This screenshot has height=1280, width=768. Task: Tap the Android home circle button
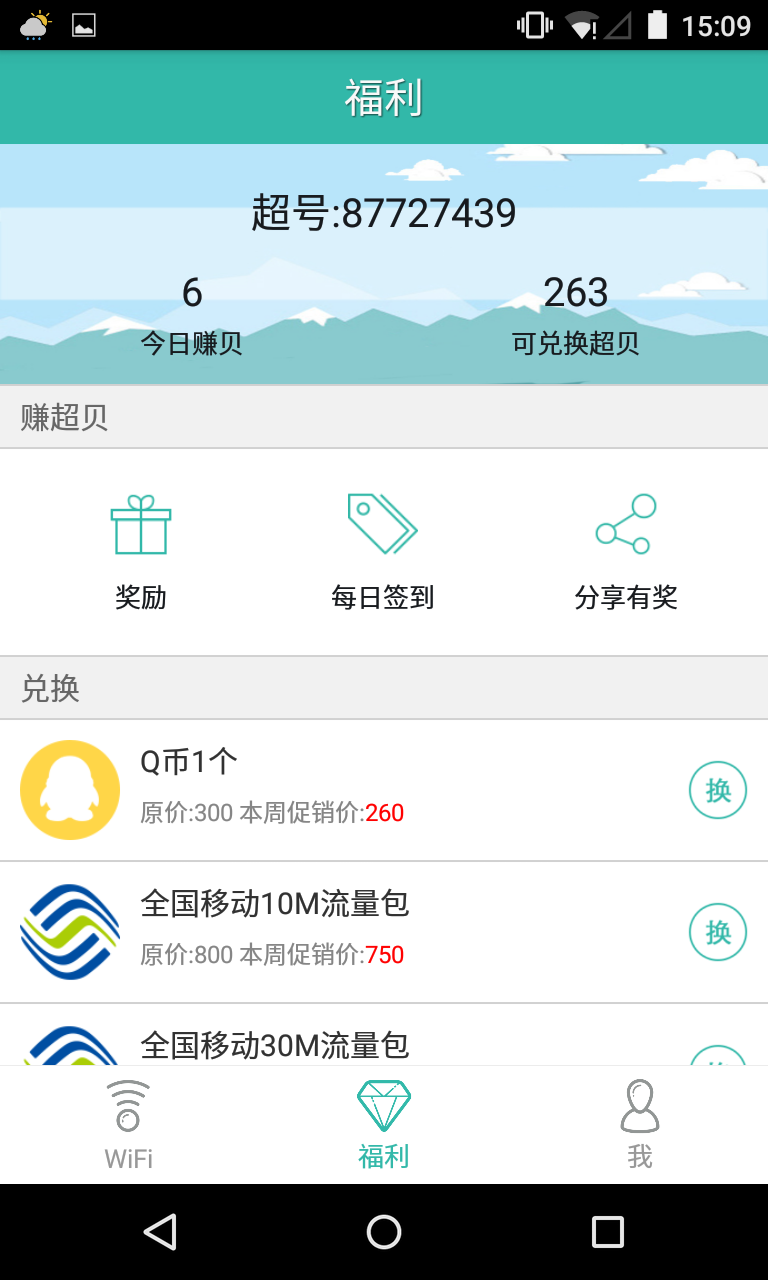tap(383, 1231)
